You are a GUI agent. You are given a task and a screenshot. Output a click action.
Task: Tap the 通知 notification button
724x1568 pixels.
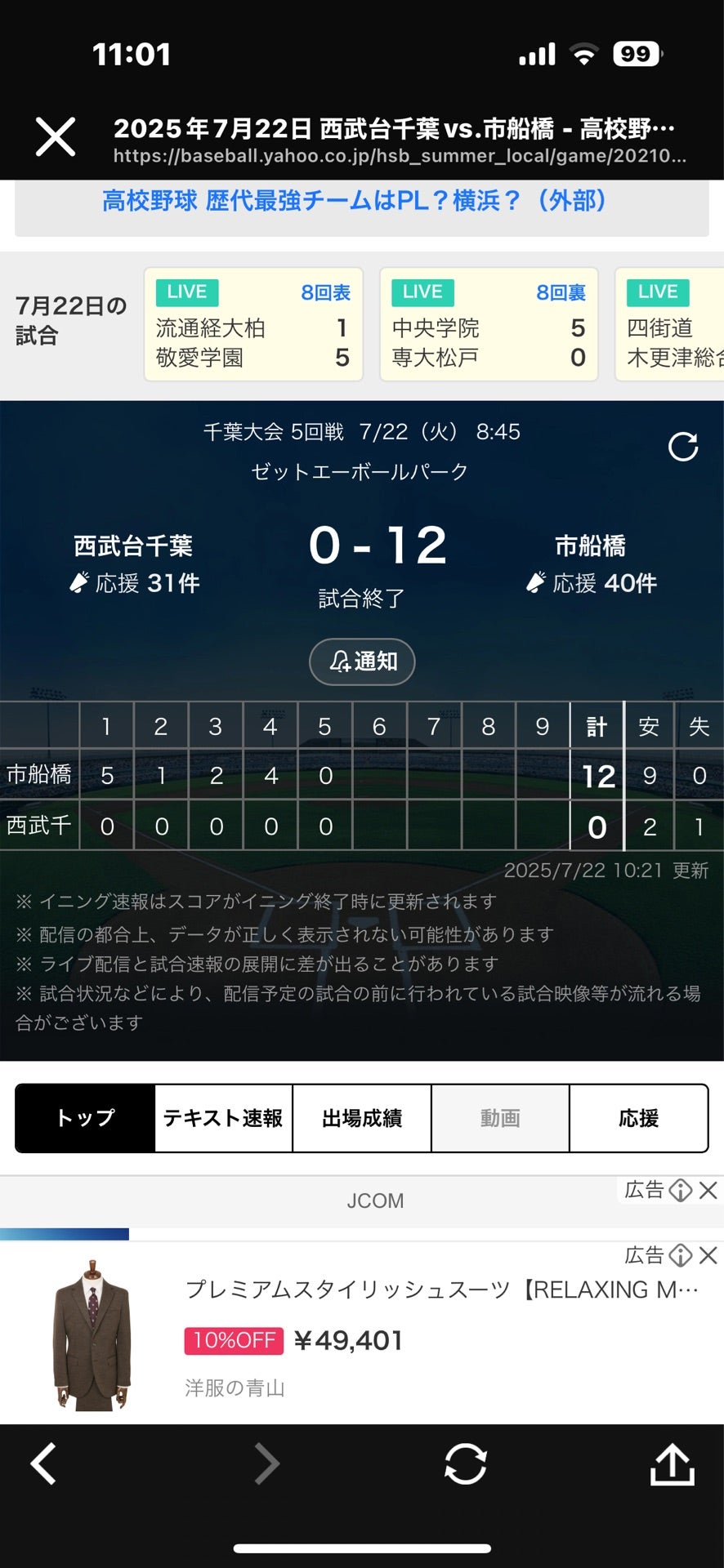tap(362, 661)
